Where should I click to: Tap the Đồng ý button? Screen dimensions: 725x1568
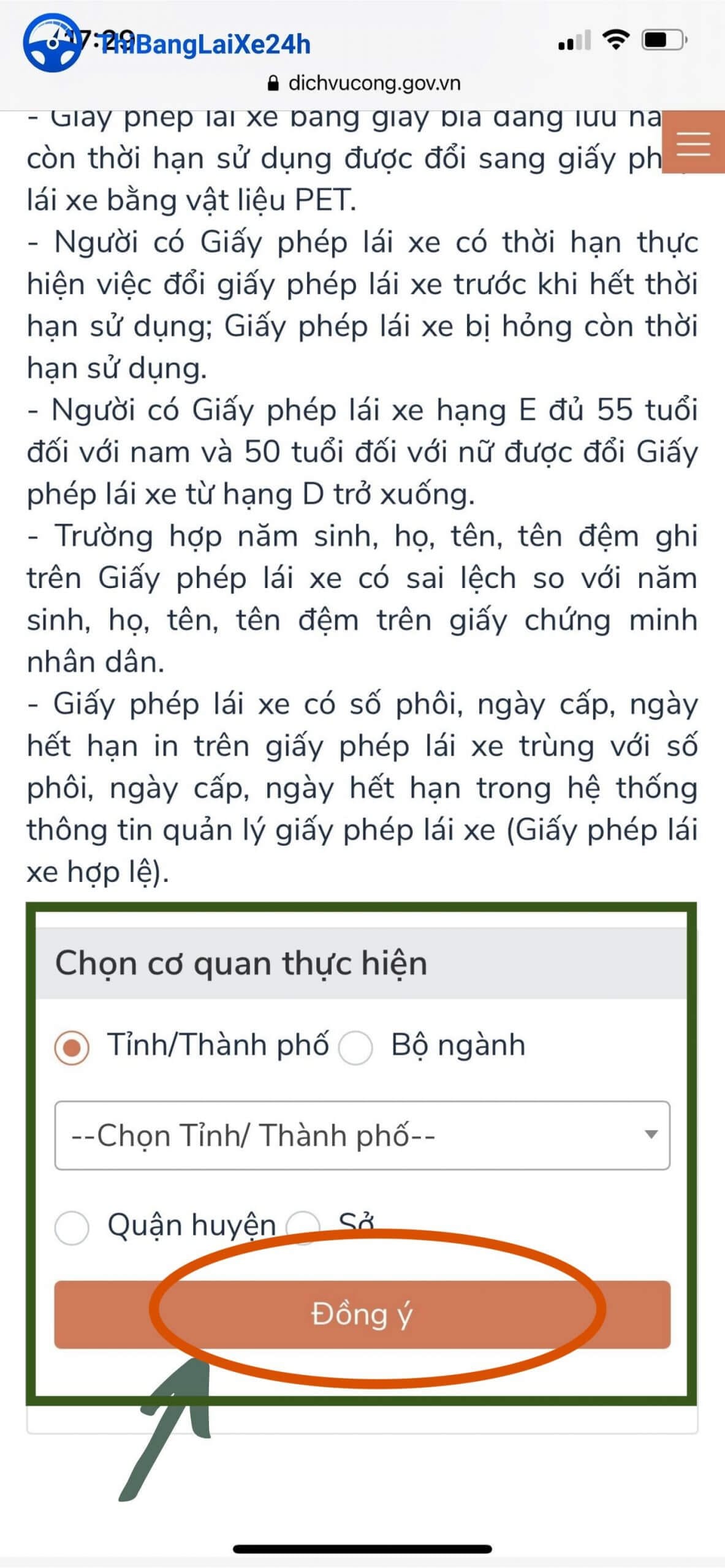coord(362,1314)
